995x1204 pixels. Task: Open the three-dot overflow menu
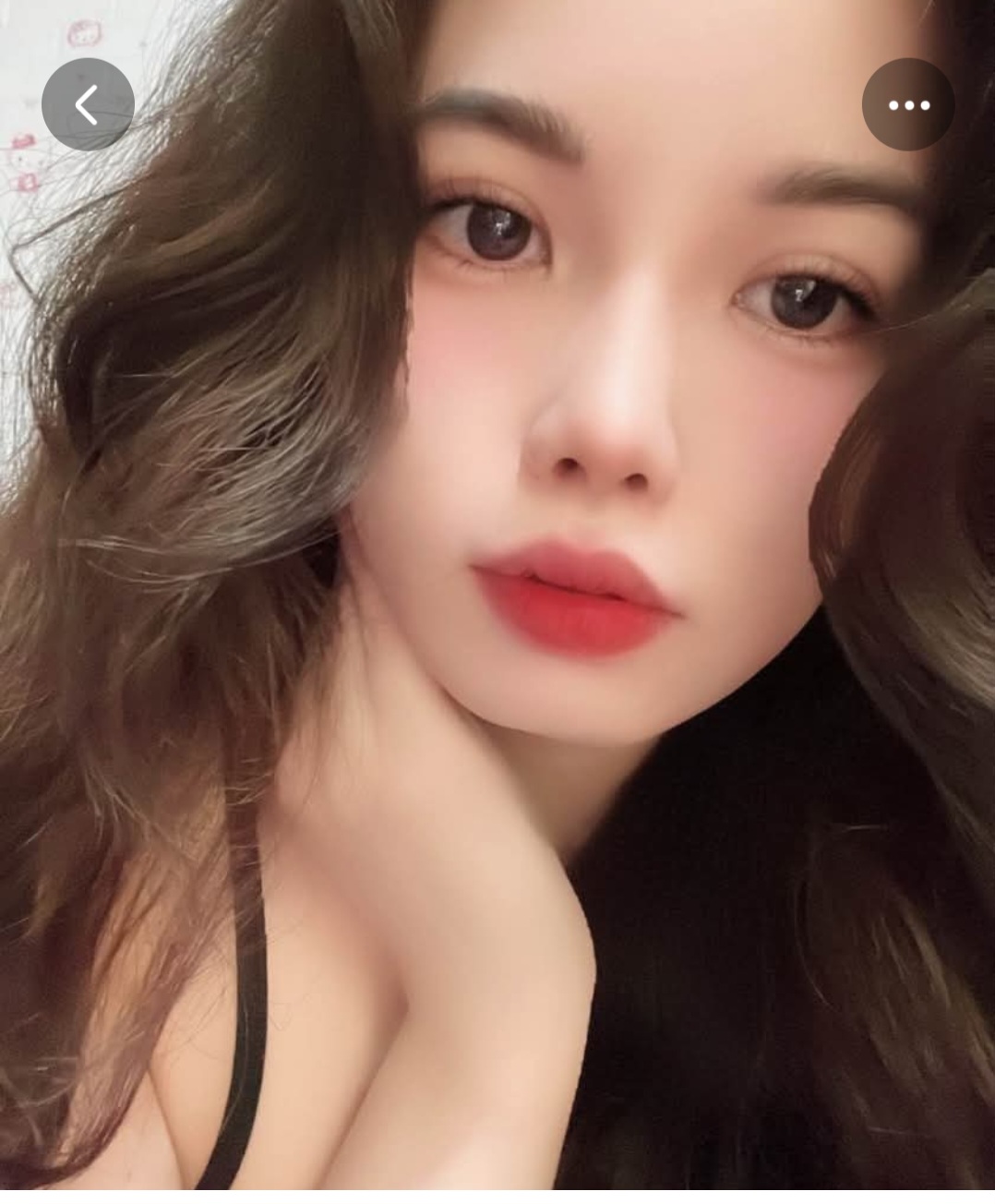(x=908, y=104)
